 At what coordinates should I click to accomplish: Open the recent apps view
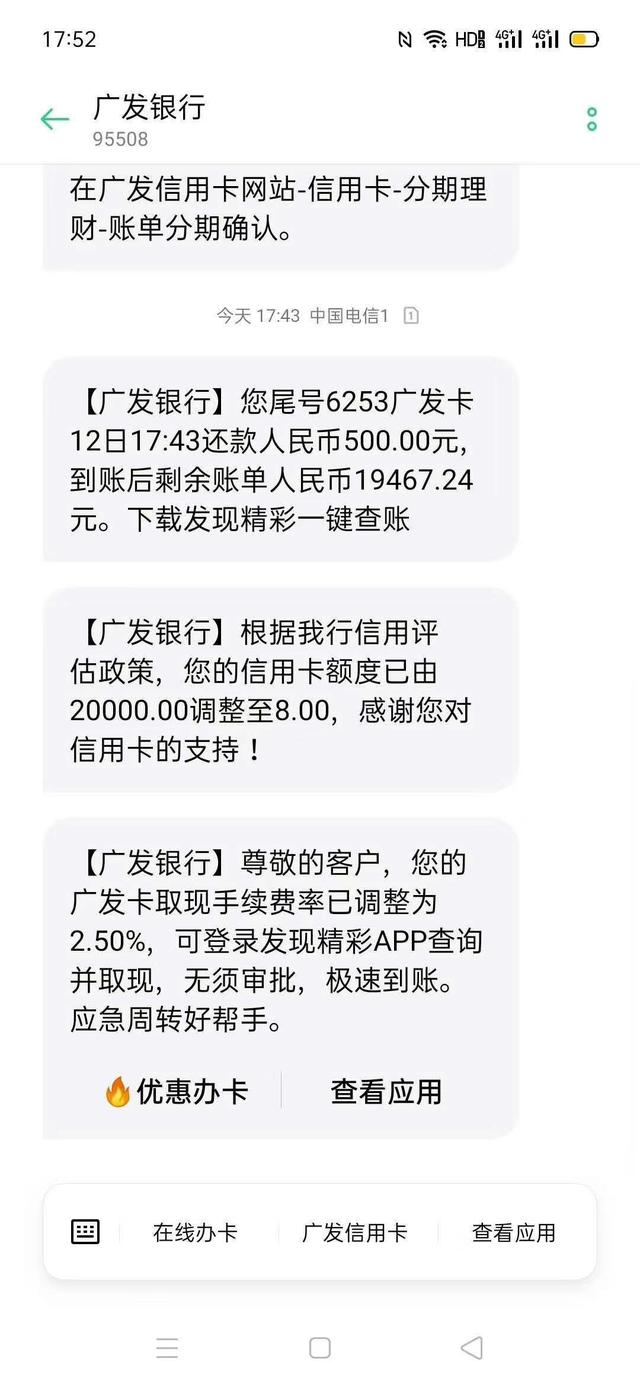(x=167, y=1348)
